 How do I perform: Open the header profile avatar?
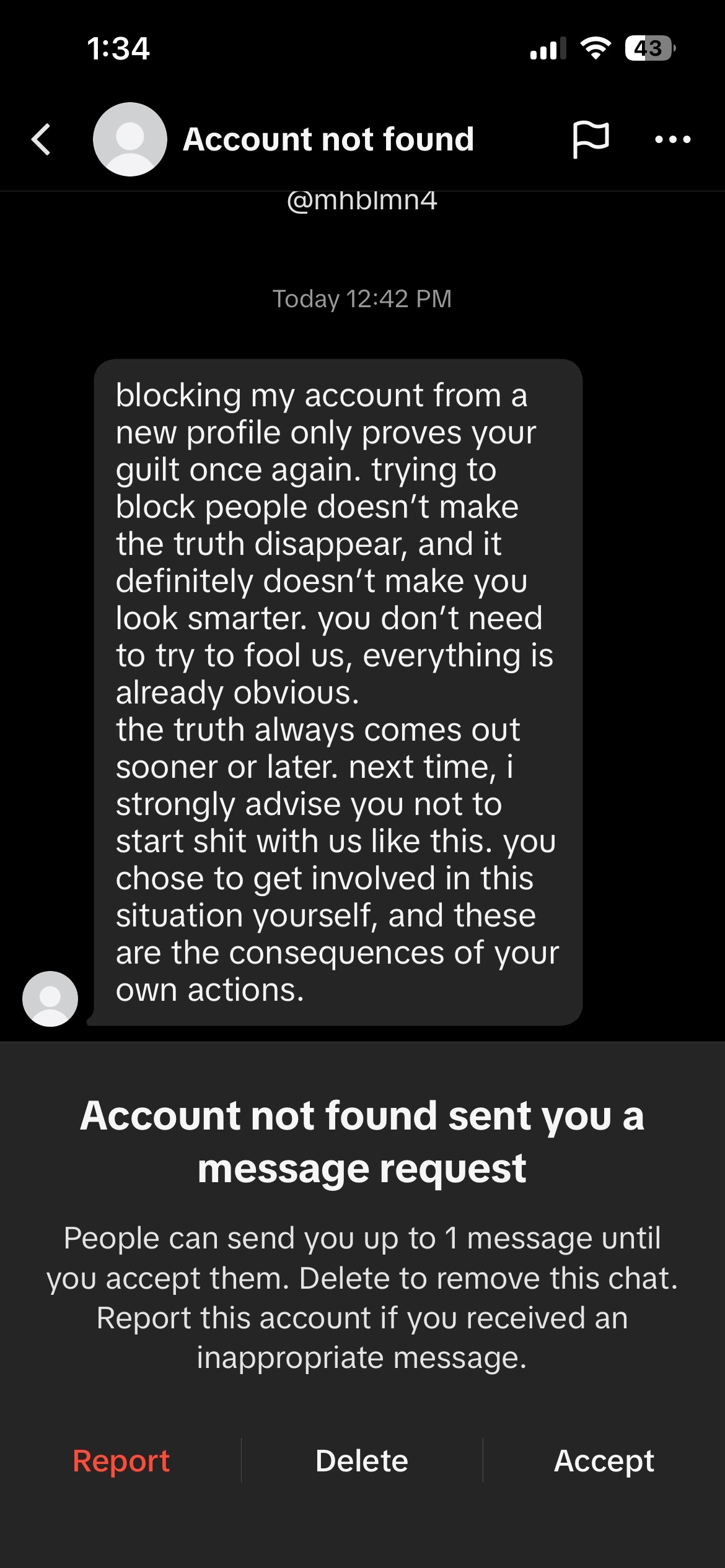[130, 139]
